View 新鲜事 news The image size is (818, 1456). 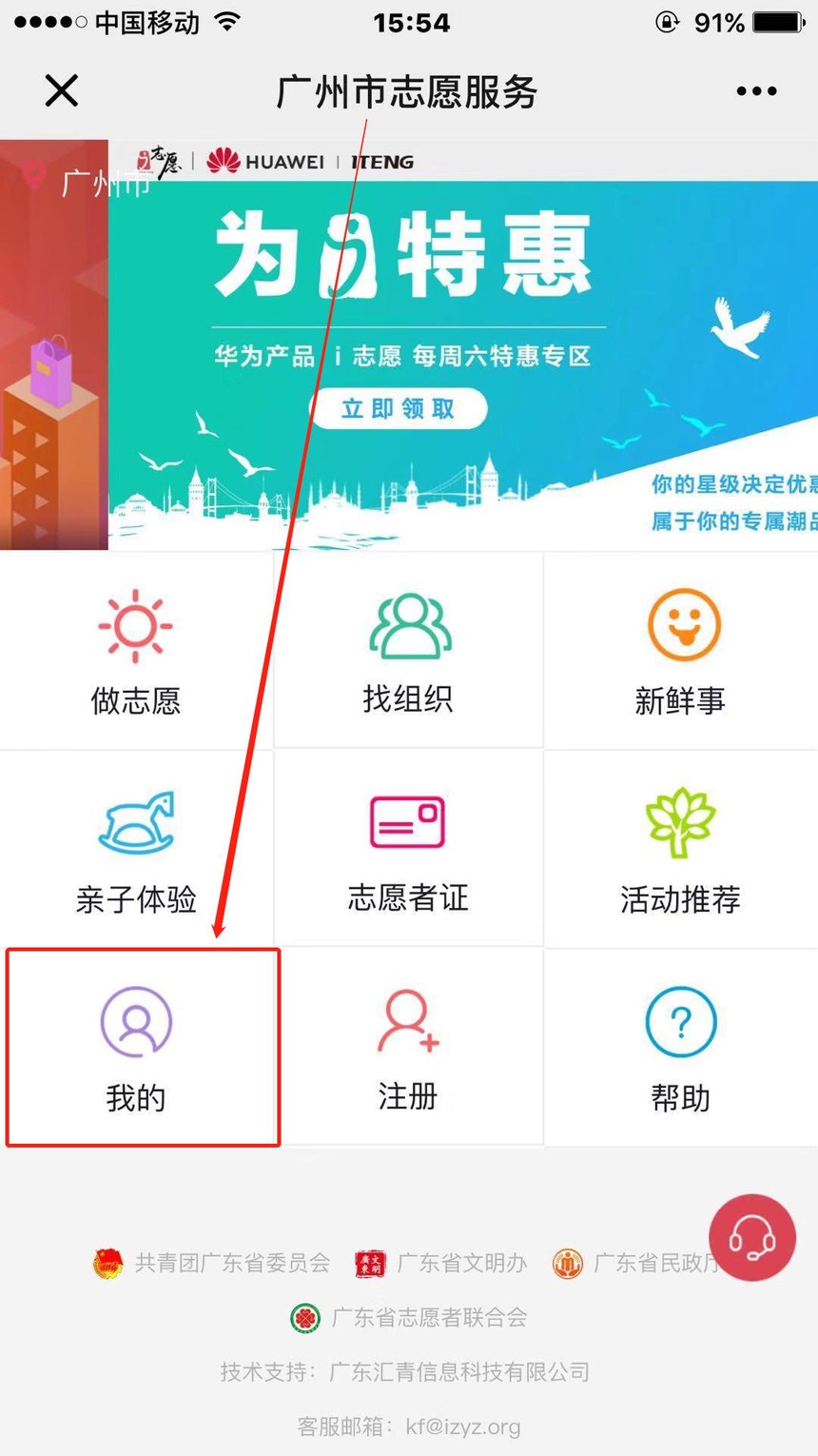coord(681,651)
